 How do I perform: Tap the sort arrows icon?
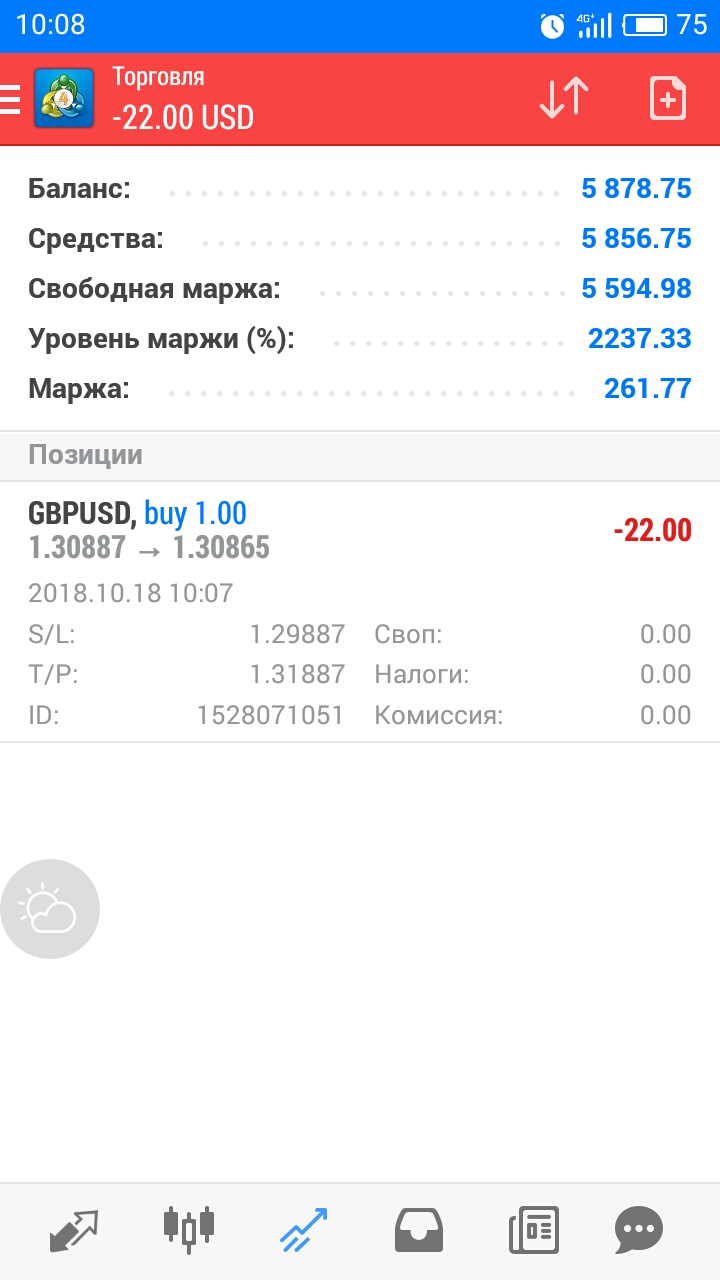click(564, 99)
